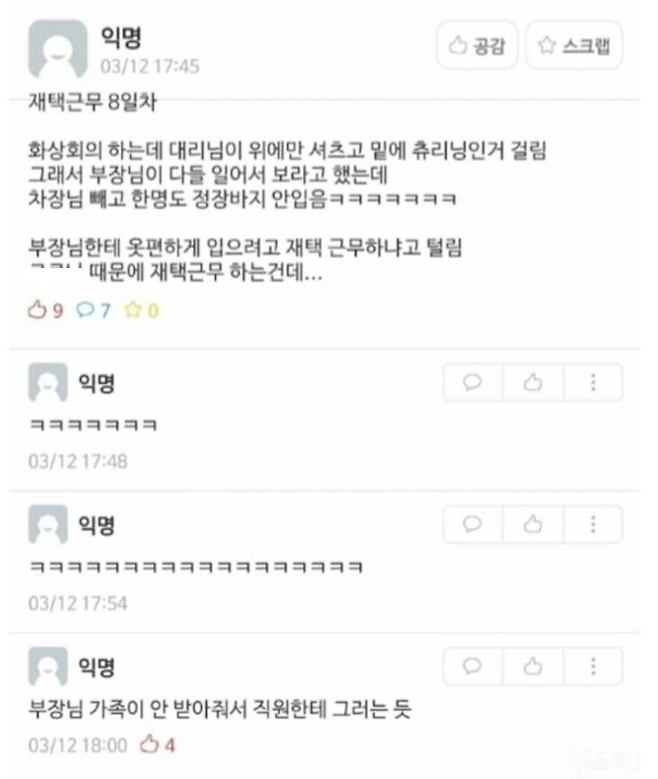This screenshot has height=779, width=658.
Task: Like the comment posted at 17:54
Action: pyautogui.click(x=533, y=524)
